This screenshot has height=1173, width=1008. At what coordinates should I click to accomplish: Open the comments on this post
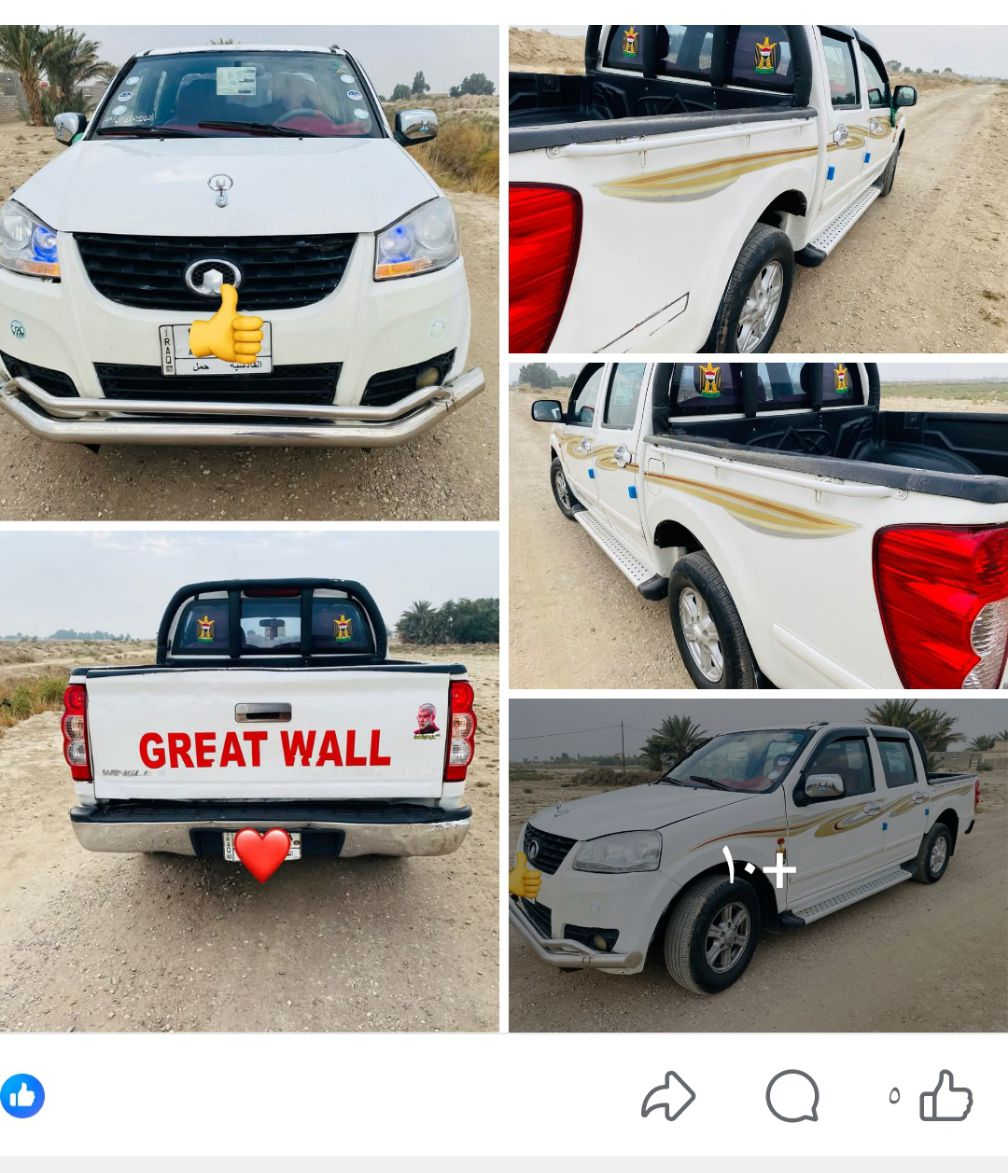[792, 1096]
